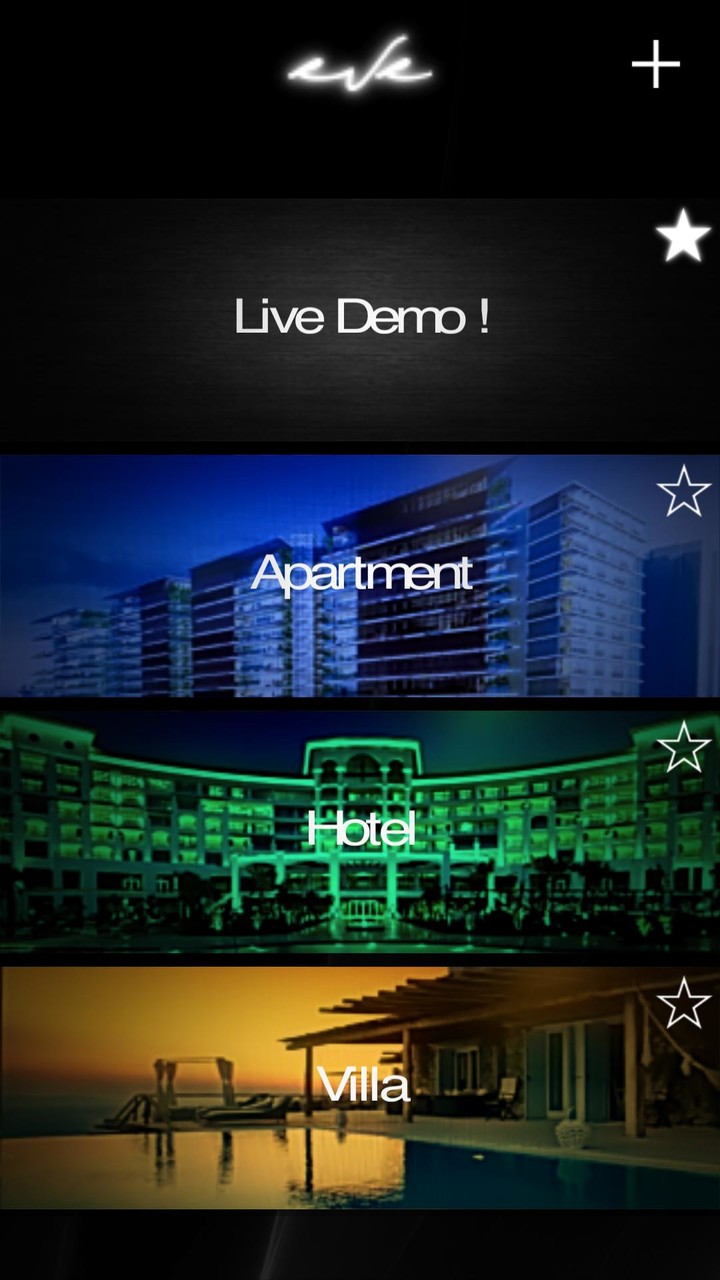Unfavorite Live Demo with the filled star

683,238
